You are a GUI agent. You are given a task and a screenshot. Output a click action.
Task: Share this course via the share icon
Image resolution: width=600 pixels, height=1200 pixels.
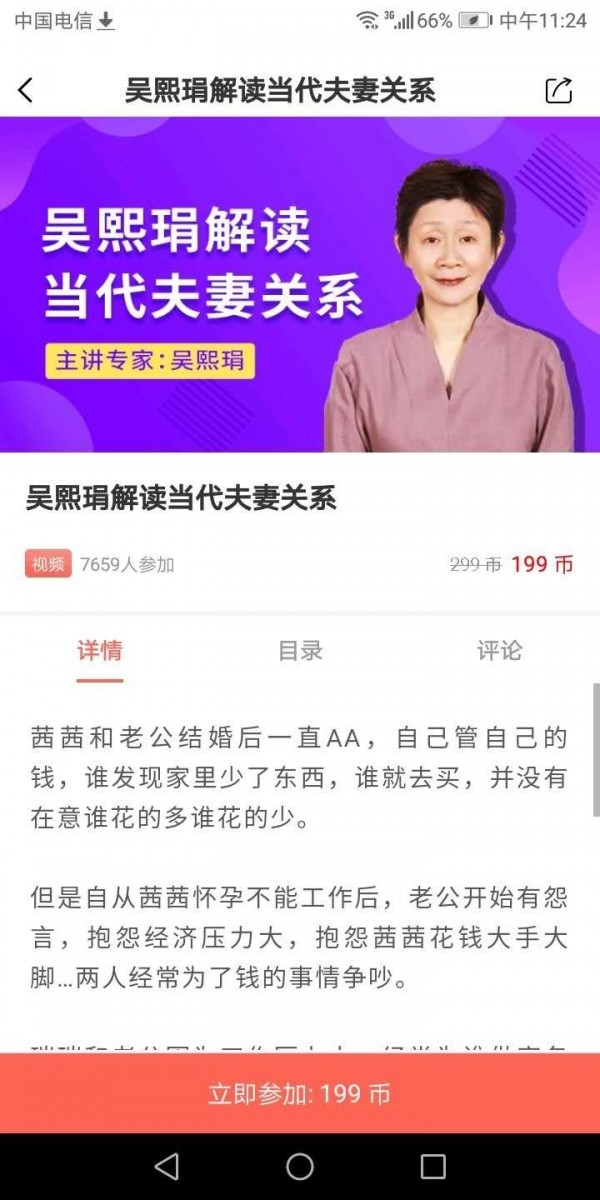click(559, 90)
